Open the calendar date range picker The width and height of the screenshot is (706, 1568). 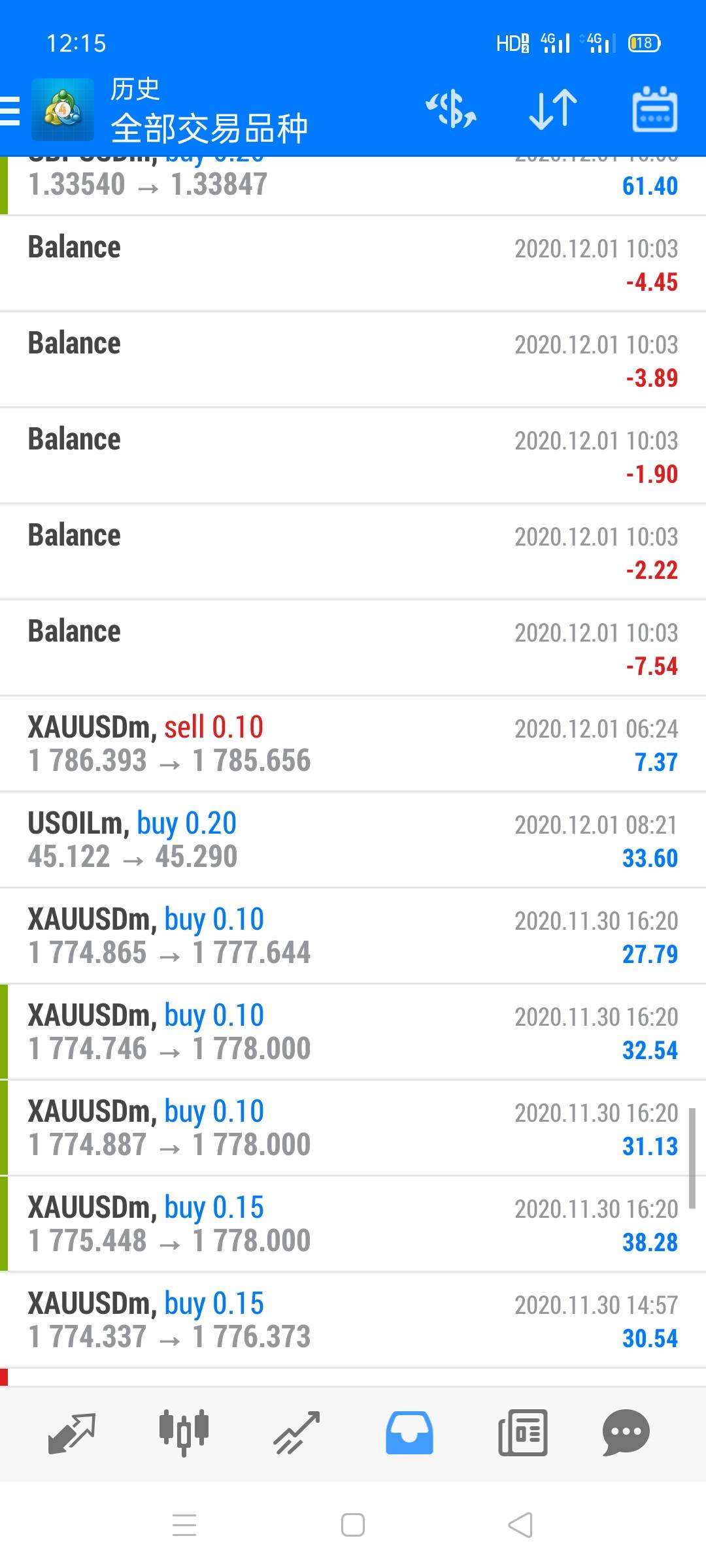(654, 109)
